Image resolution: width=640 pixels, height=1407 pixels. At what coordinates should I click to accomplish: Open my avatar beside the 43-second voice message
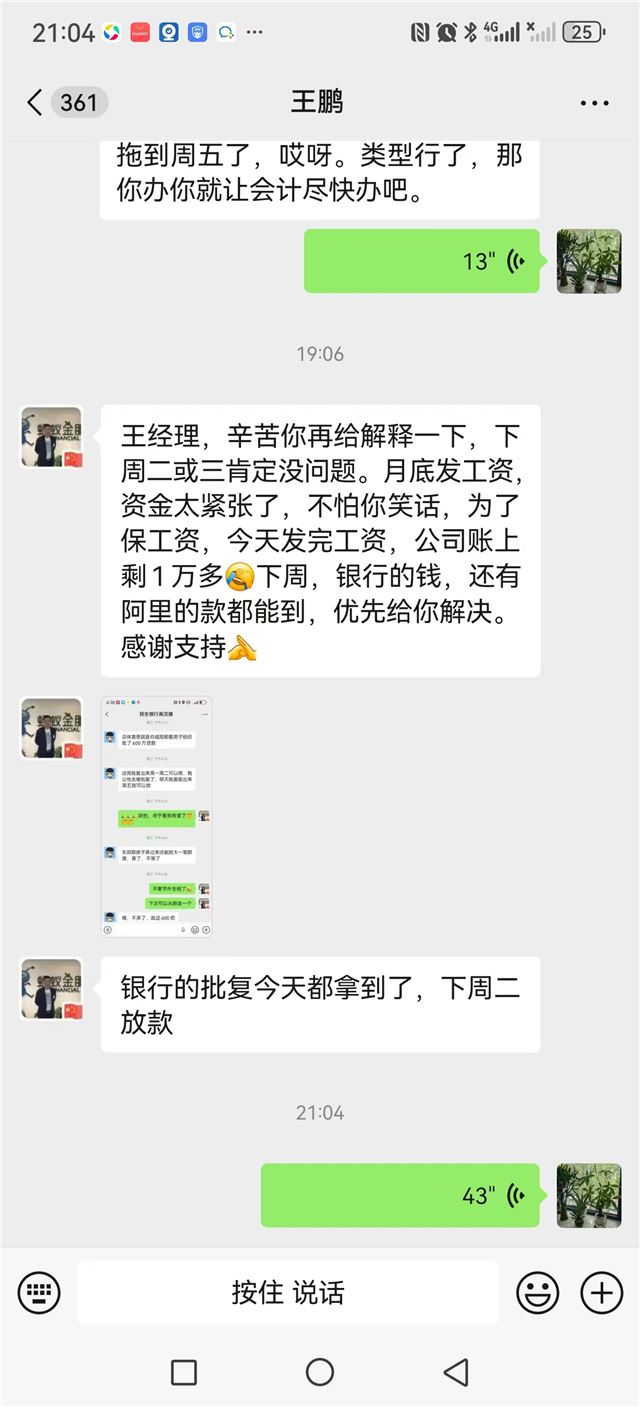pos(589,1195)
